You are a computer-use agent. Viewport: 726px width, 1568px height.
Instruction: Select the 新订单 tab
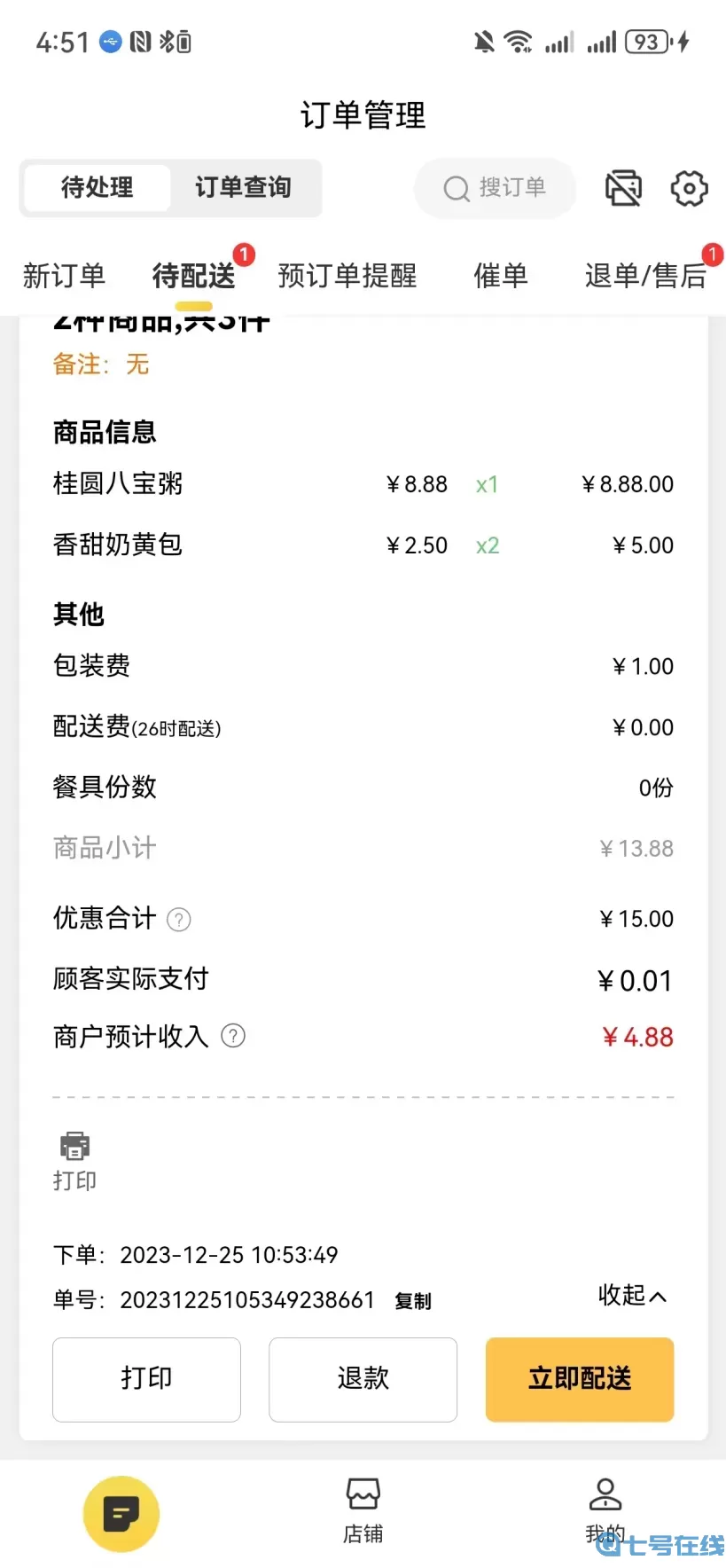coord(66,276)
